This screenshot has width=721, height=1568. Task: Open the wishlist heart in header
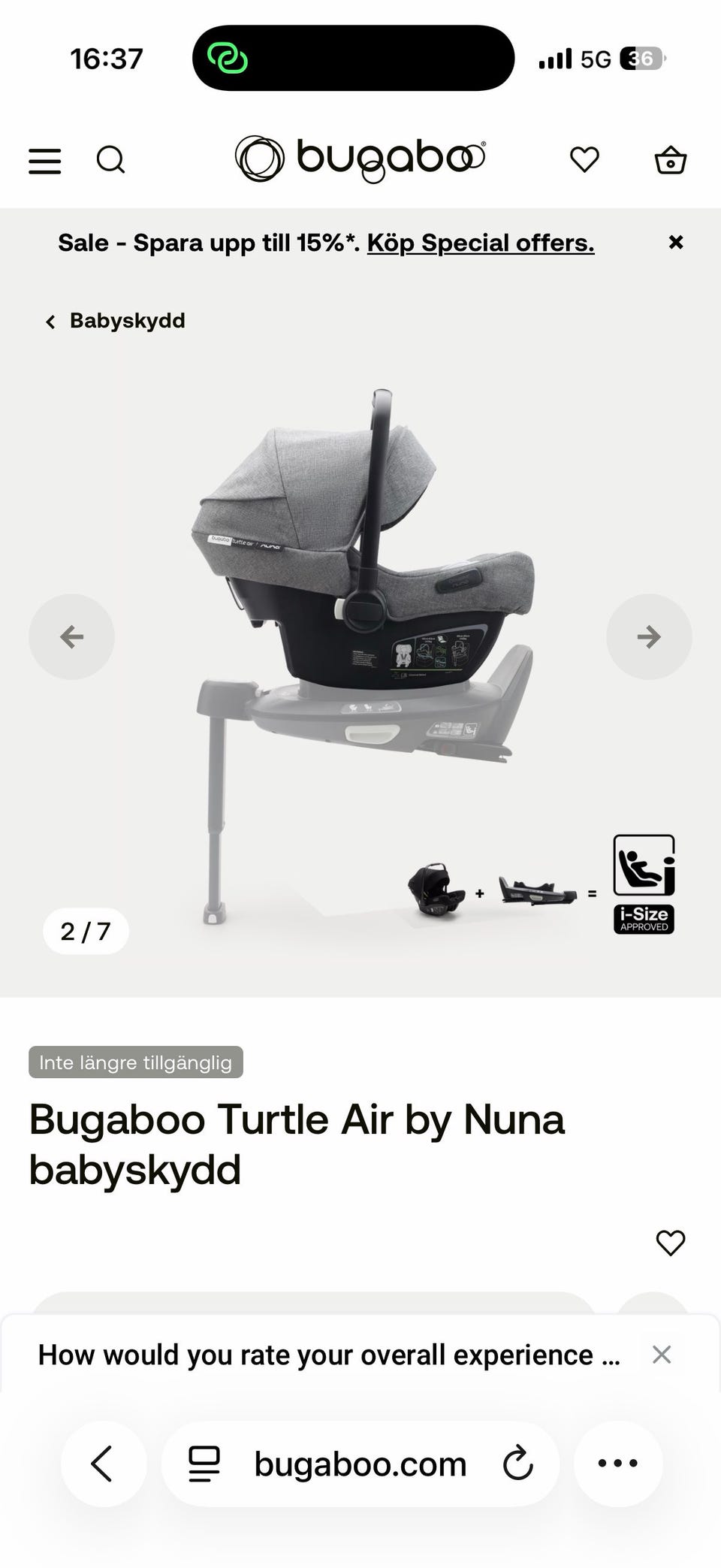[584, 159]
